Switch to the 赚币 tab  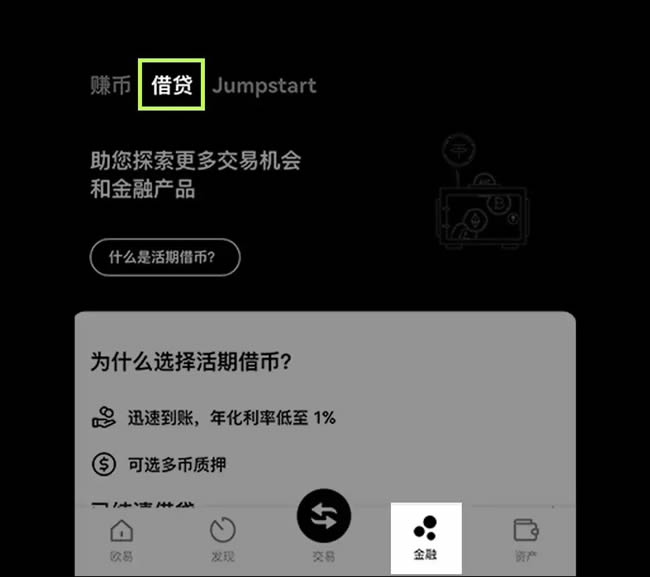coord(110,85)
